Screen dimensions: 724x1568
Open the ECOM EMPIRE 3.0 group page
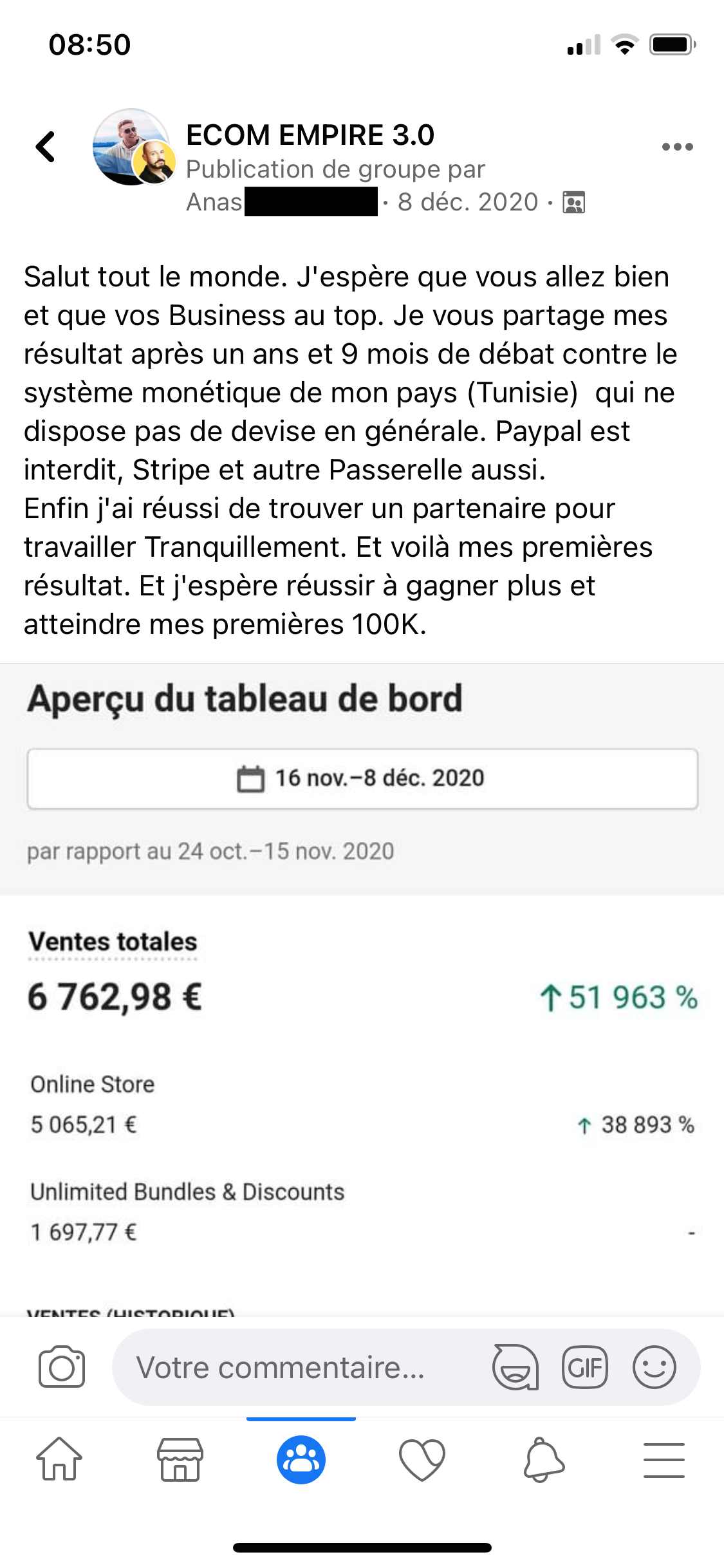310,135
